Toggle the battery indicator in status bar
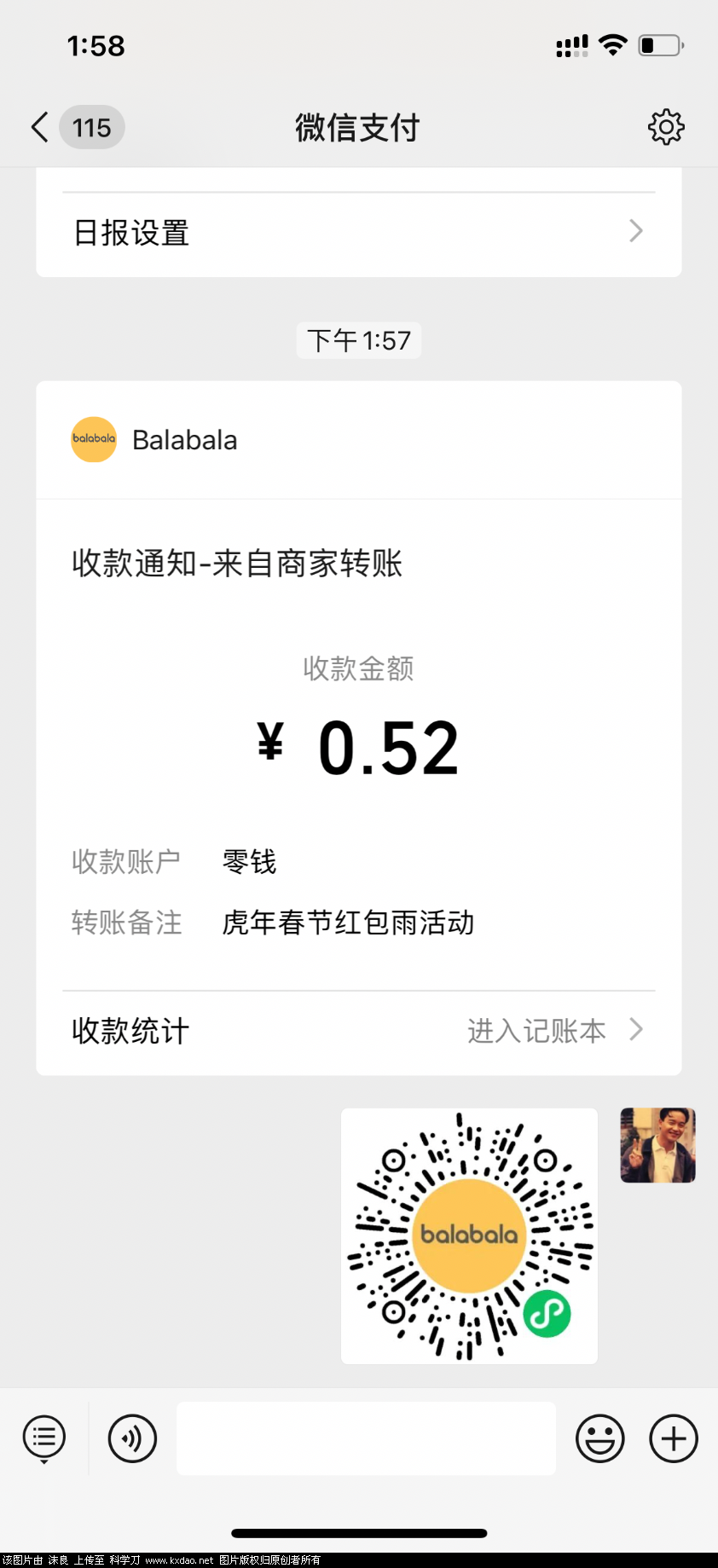Screen dimensions: 718x1568 659,46
